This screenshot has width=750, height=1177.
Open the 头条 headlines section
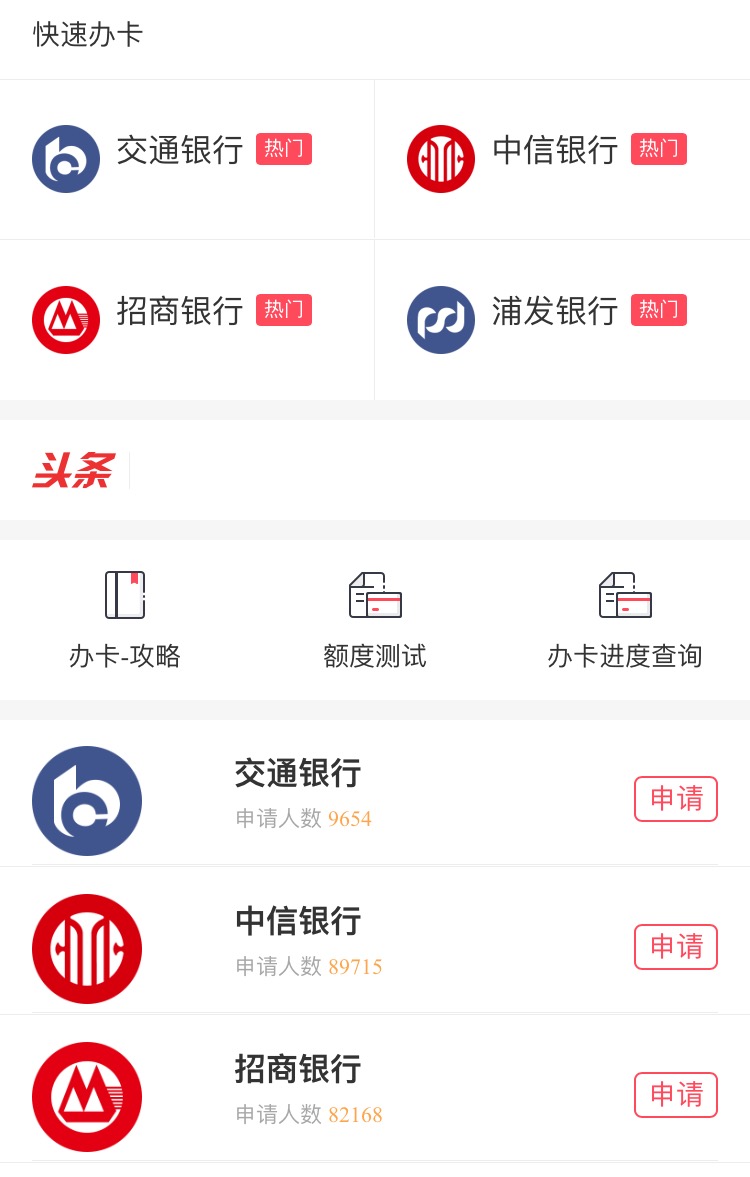(x=71, y=469)
